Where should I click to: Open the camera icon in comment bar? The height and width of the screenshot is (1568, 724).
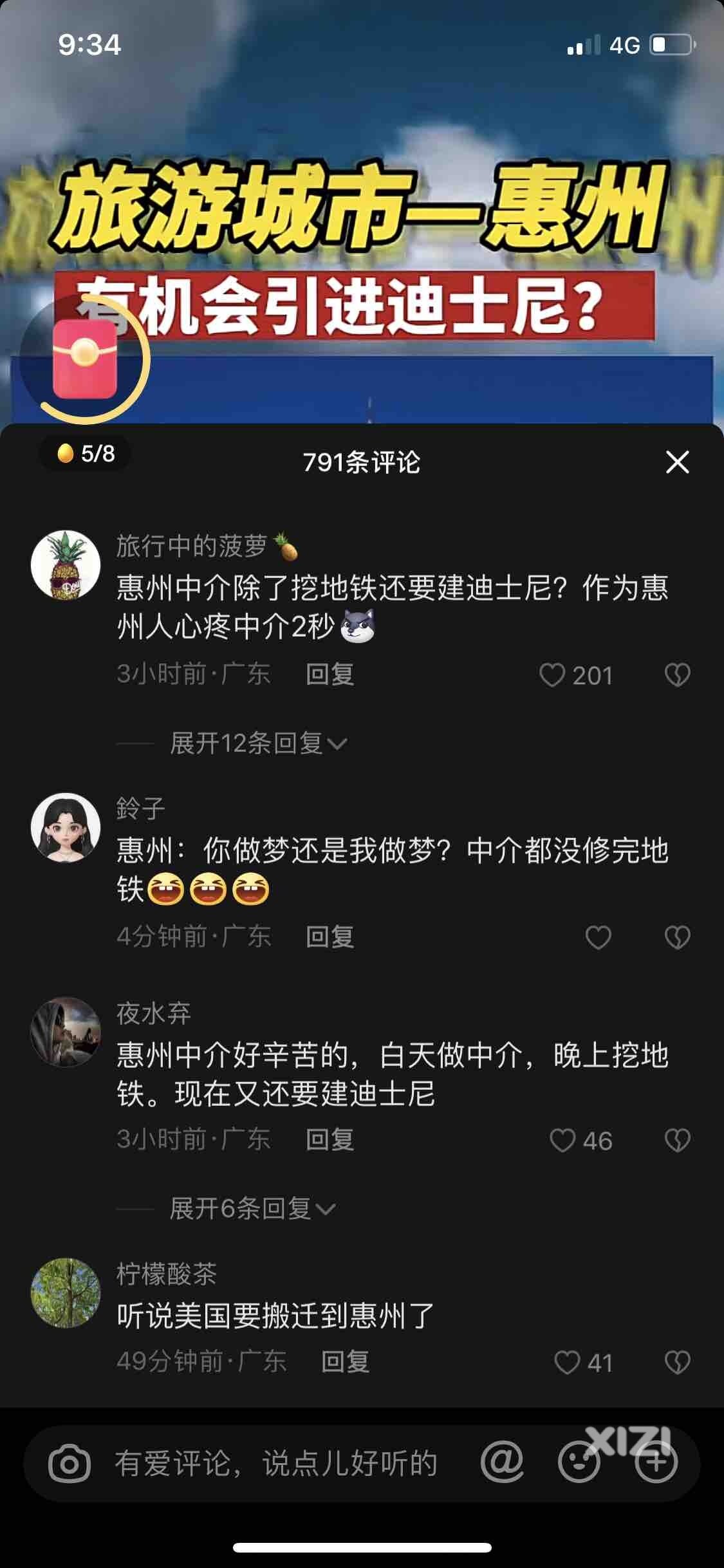70,1464
